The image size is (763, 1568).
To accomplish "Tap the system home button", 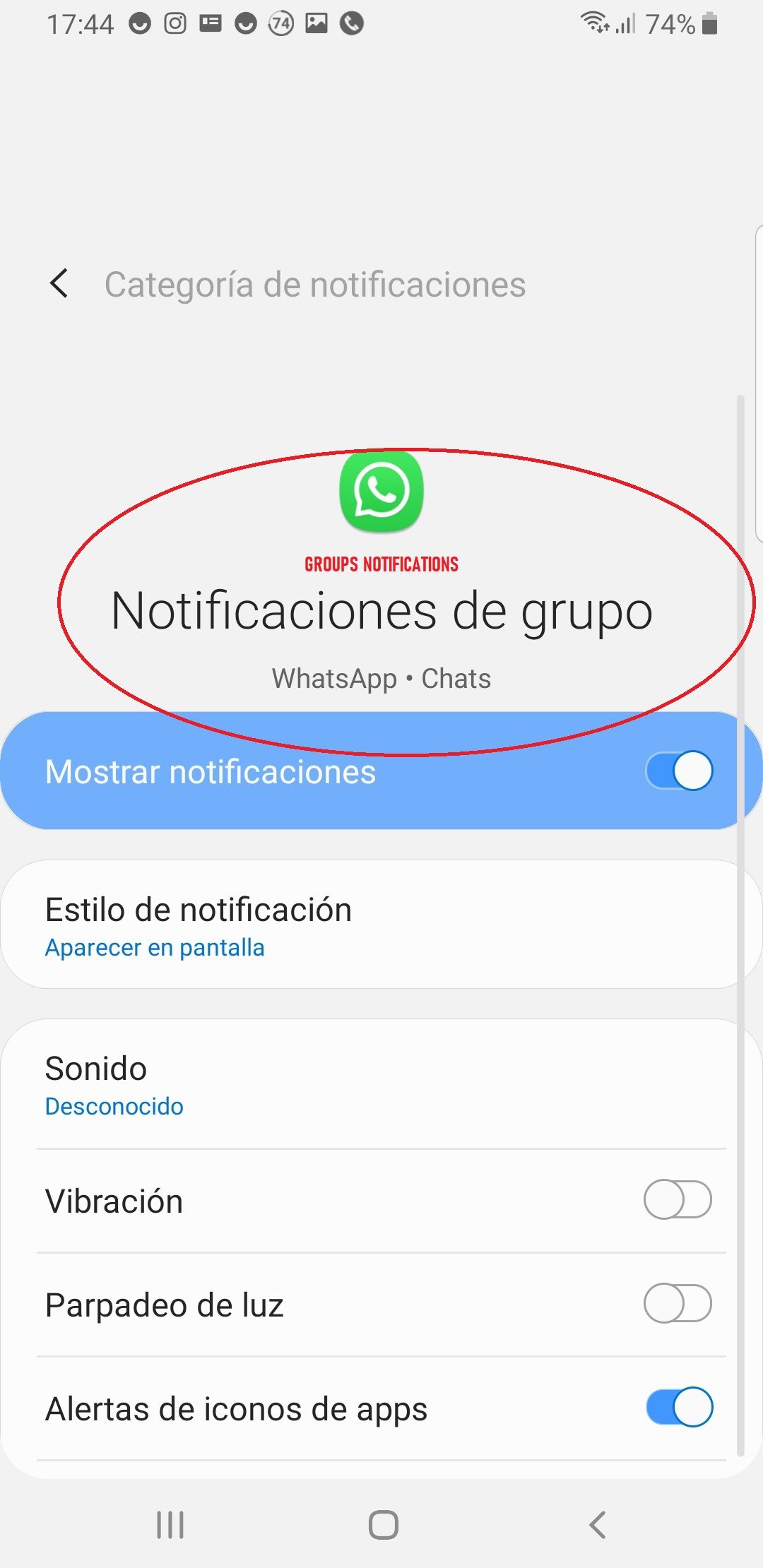I will [x=383, y=1525].
